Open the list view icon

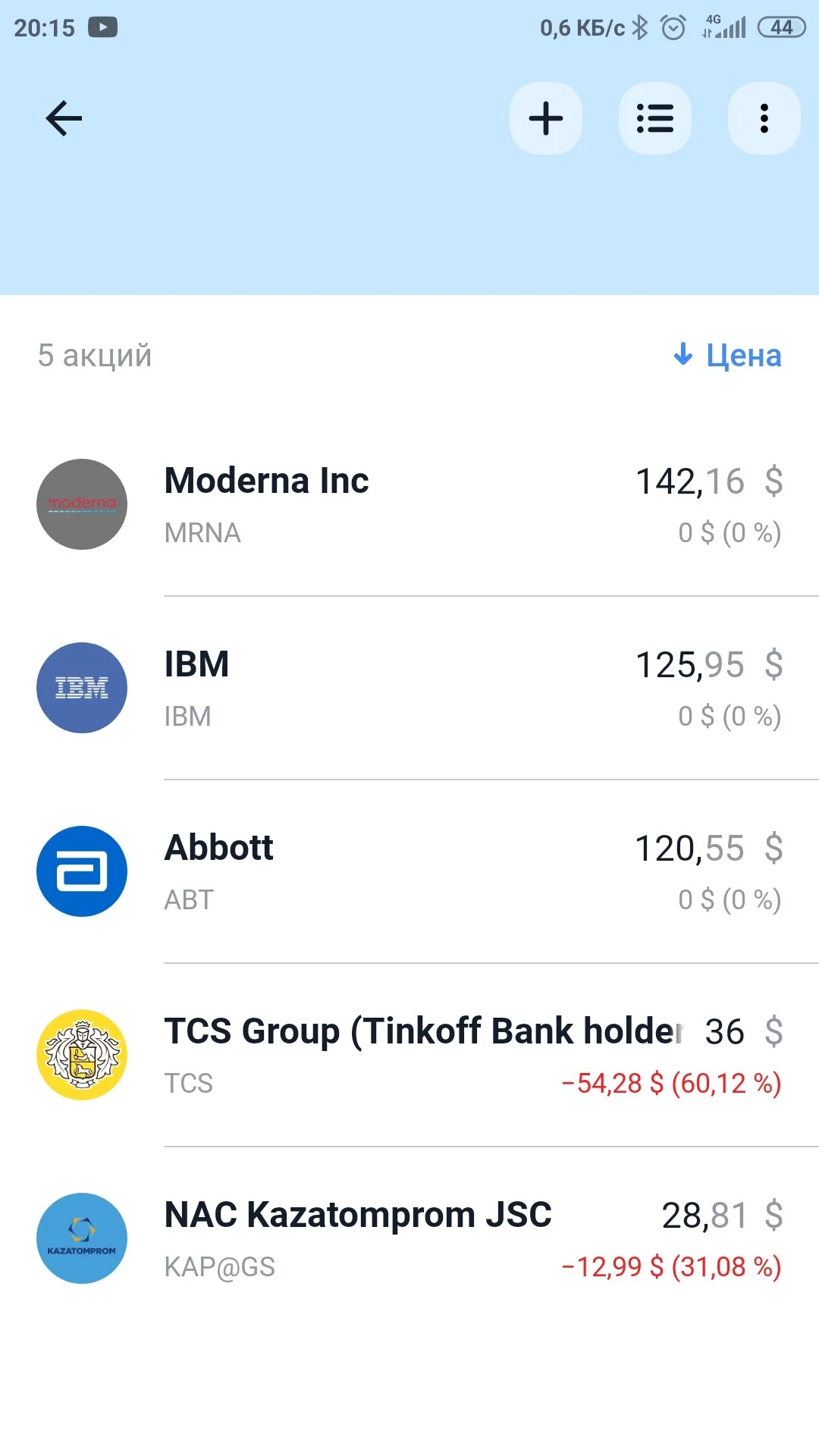tap(655, 118)
